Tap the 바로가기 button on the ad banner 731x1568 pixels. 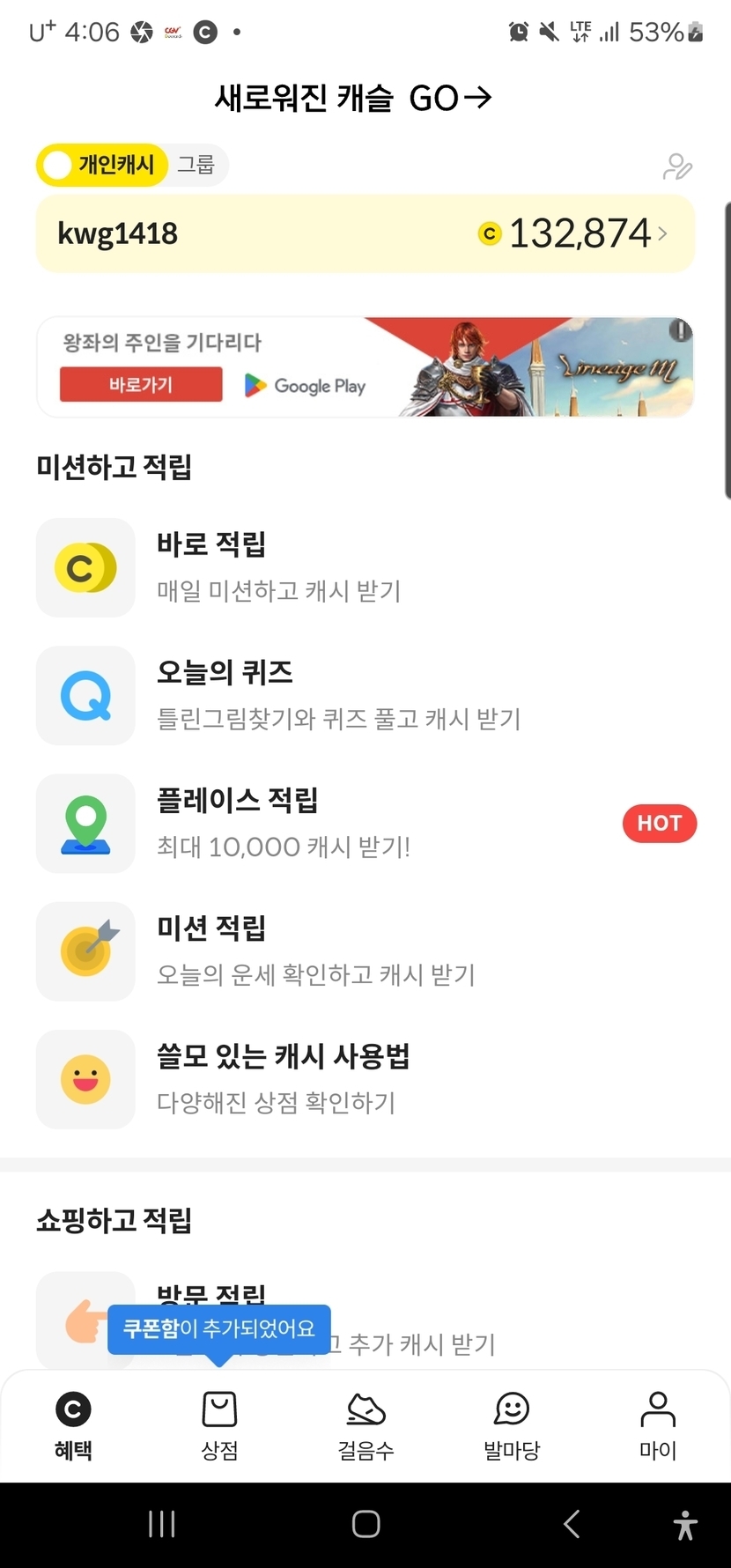[x=141, y=385]
